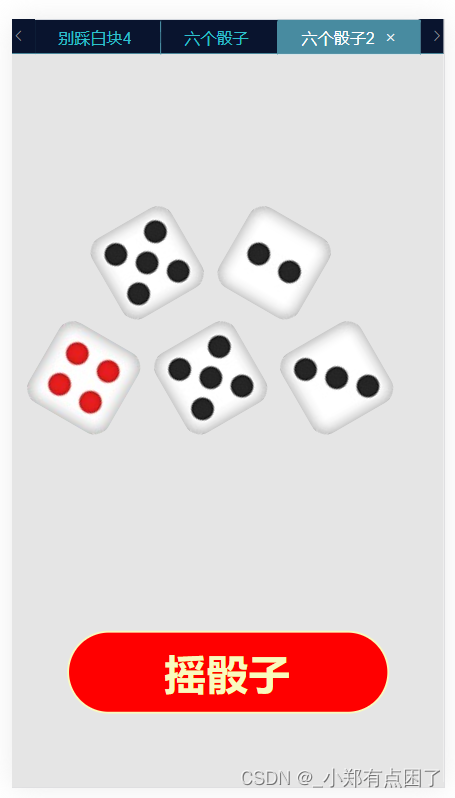Close the 六个骰子2 tab
The image size is (455, 798).
tap(390, 38)
